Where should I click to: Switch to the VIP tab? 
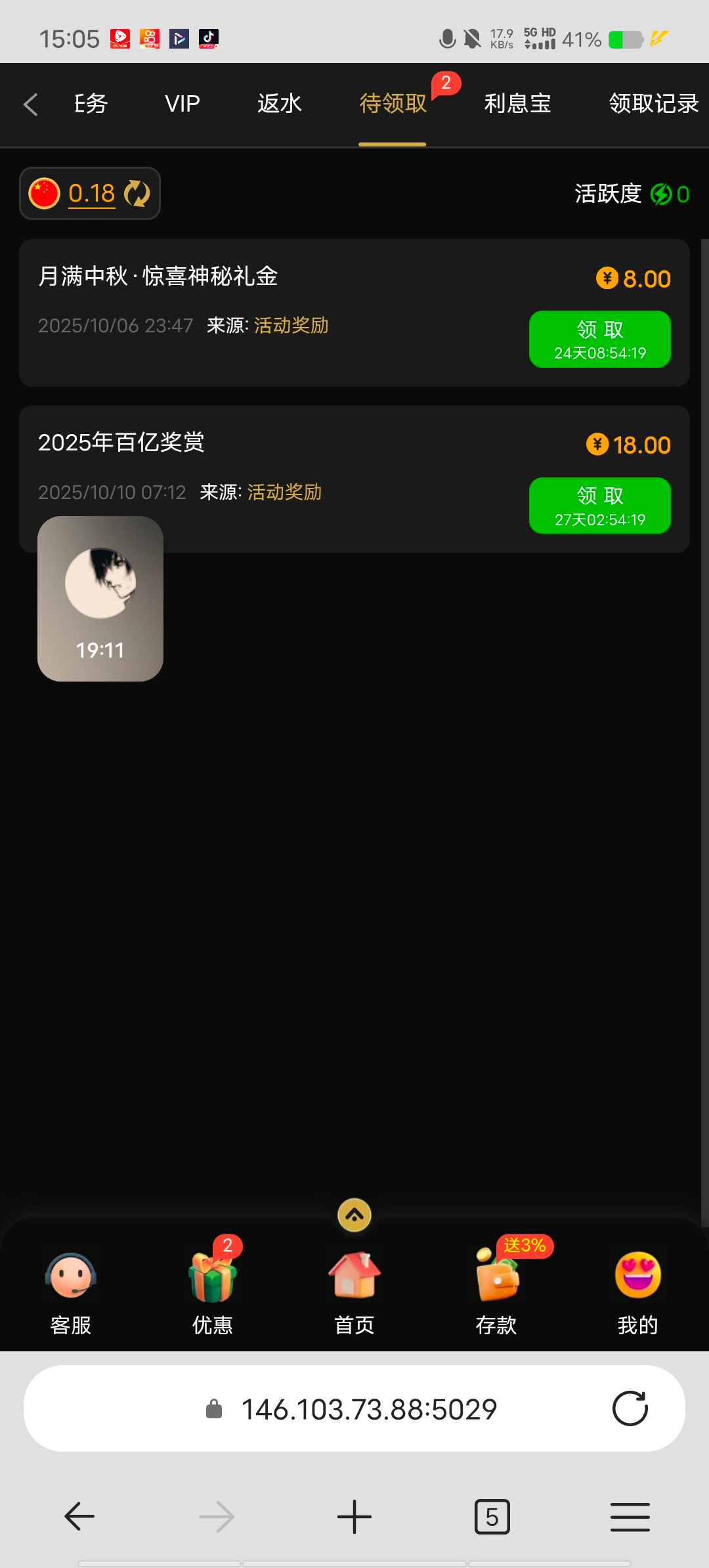[183, 104]
